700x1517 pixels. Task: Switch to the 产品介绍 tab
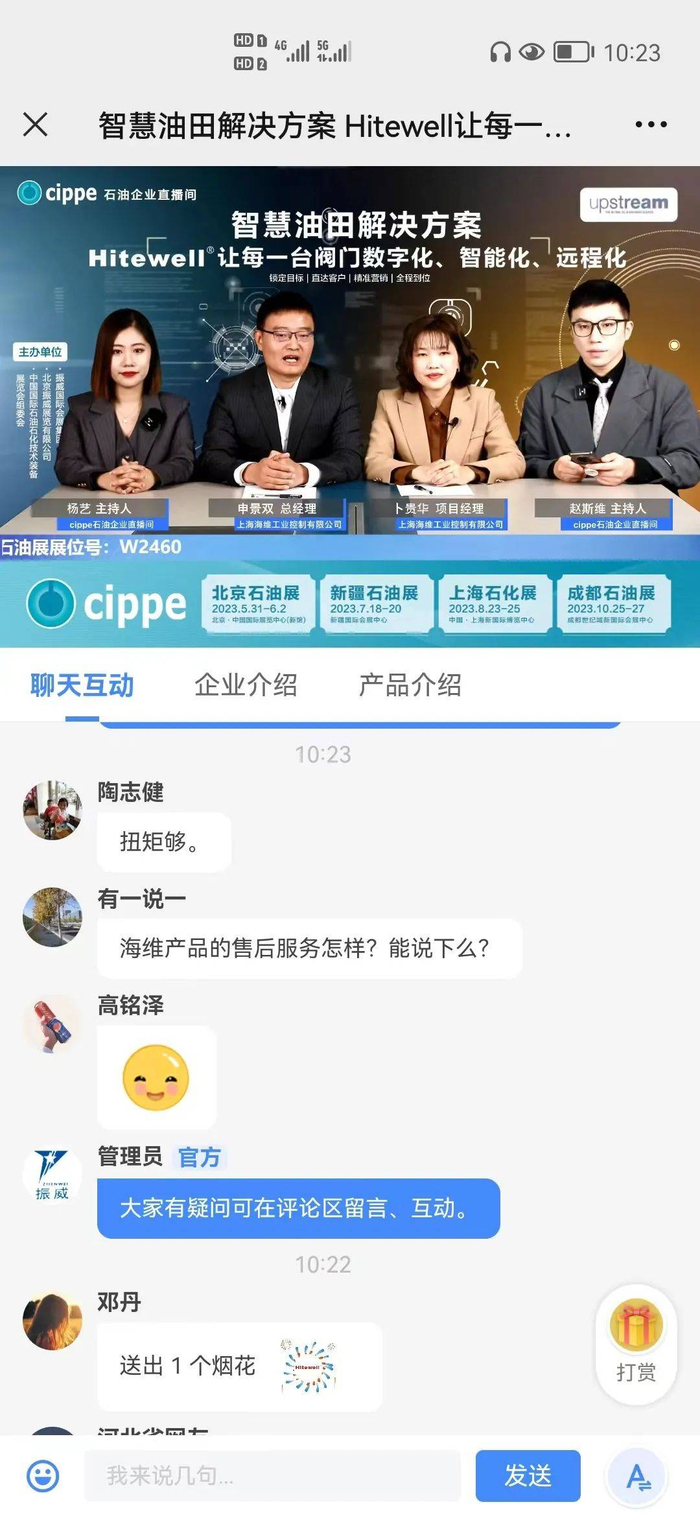410,685
